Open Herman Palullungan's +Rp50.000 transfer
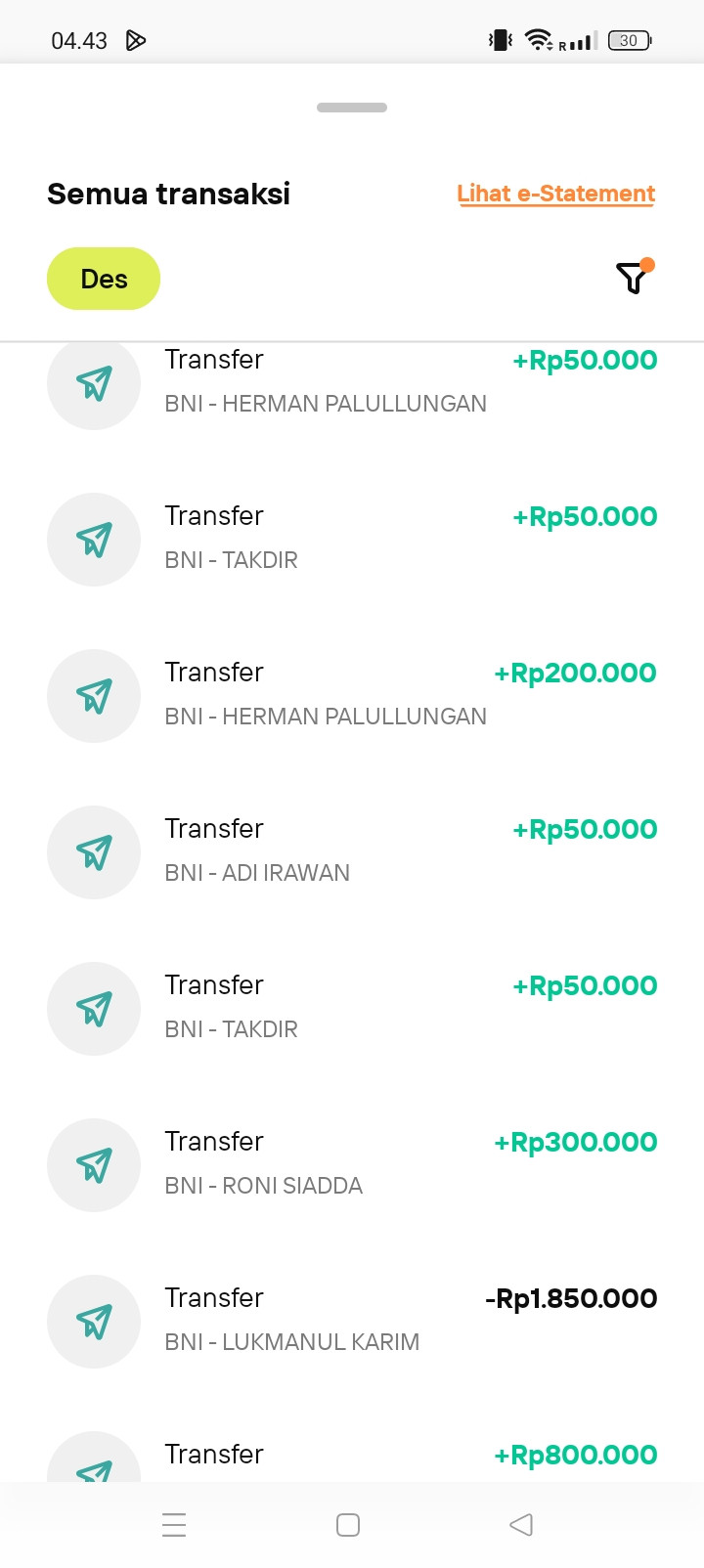The width and height of the screenshot is (704, 1568). 352,383
